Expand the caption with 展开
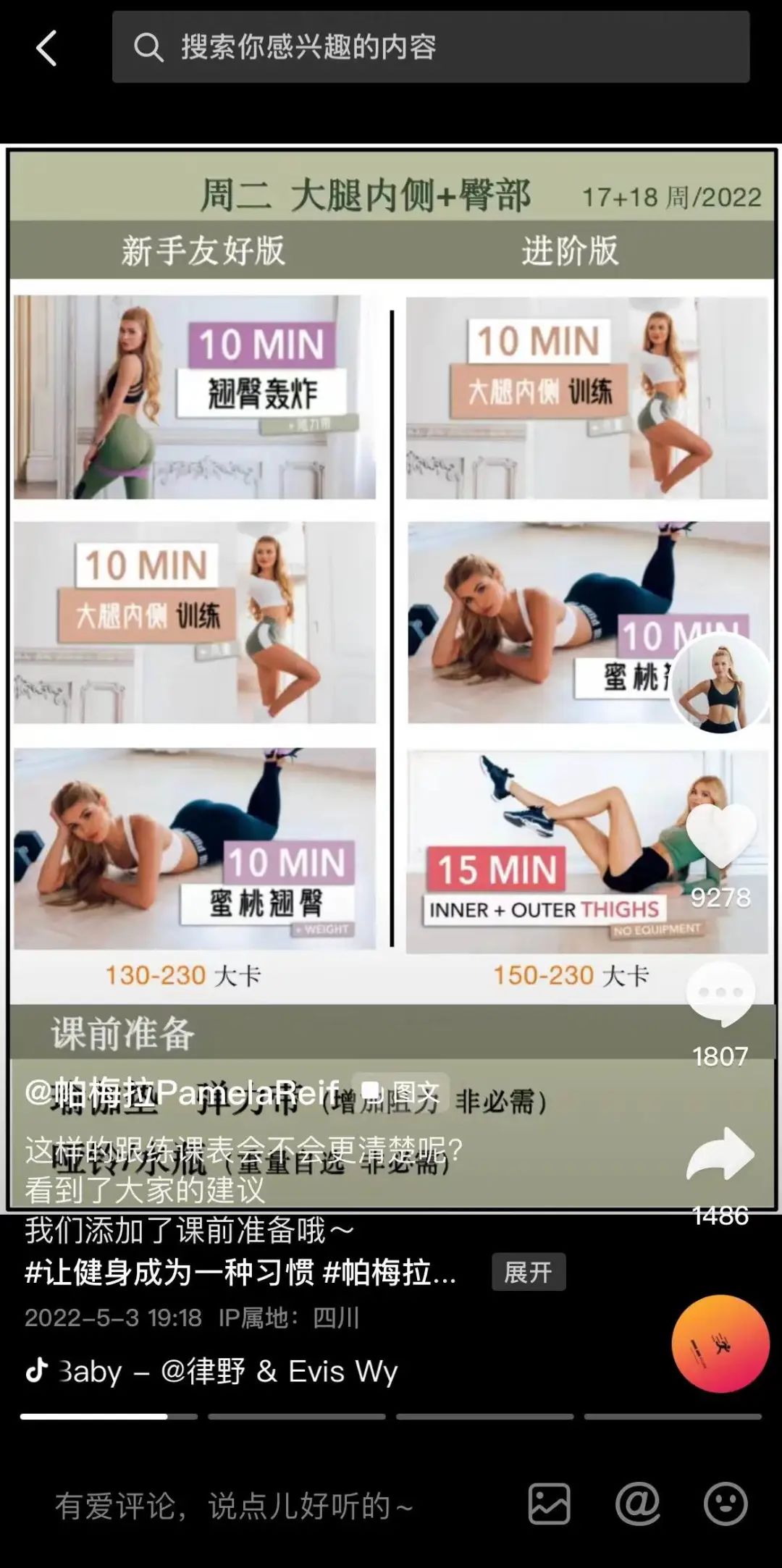This screenshot has height=1568, width=782. coord(528,1272)
